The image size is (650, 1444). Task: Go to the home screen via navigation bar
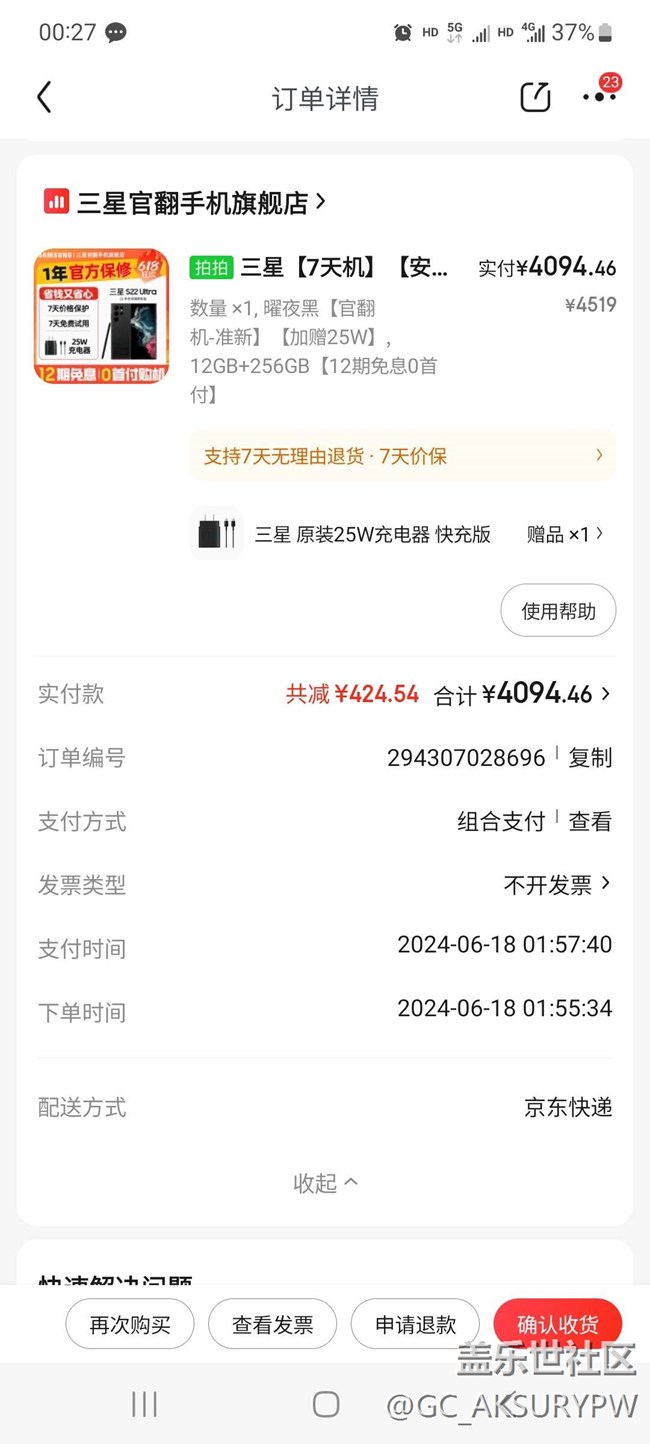[326, 1404]
